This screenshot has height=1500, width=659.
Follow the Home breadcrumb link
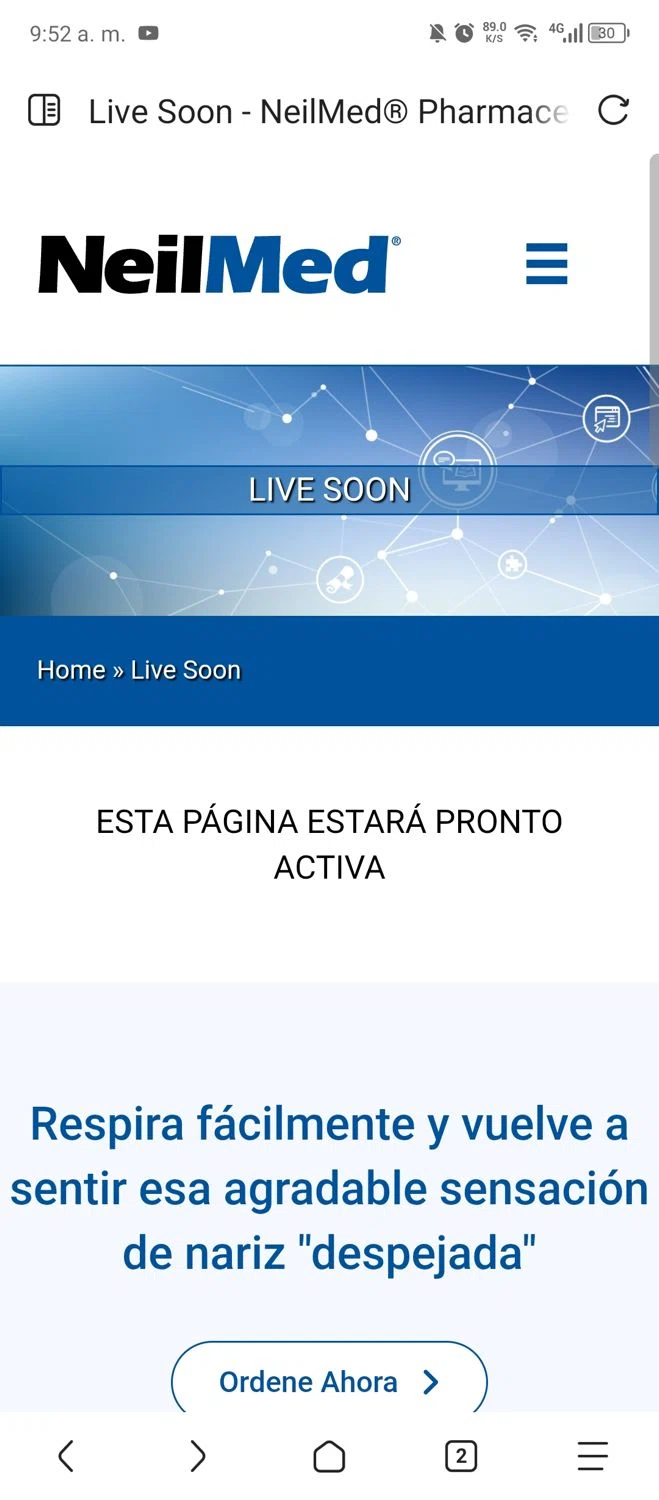(x=71, y=670)
